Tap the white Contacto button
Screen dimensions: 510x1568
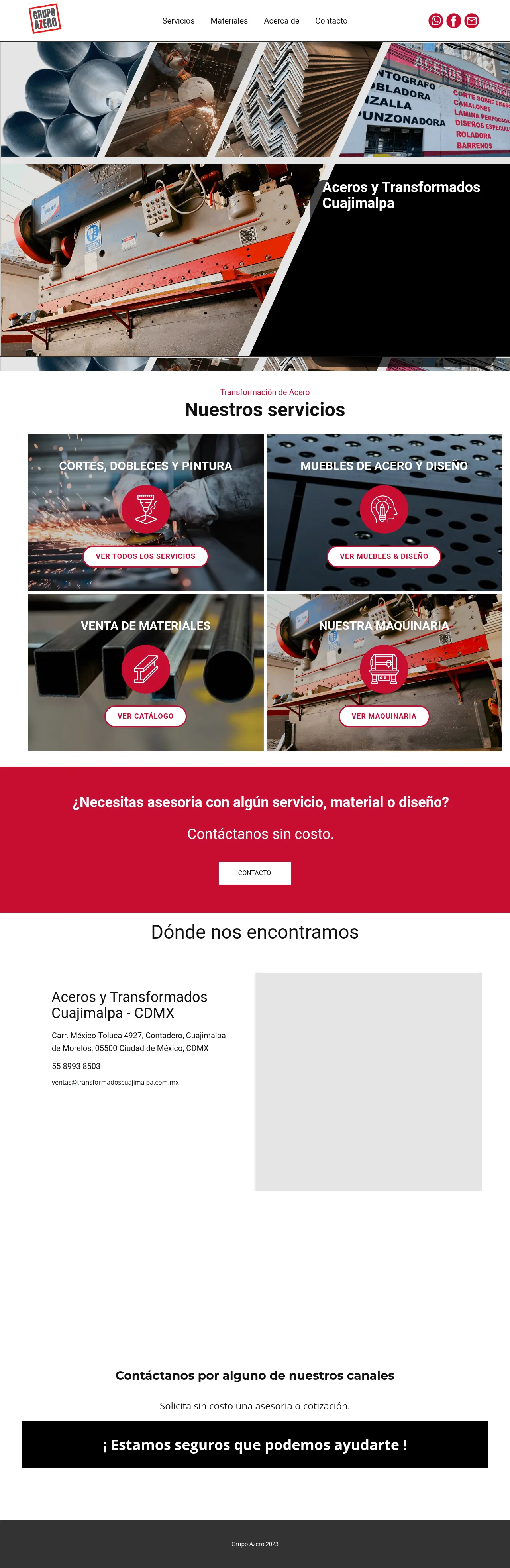point(254,872)
